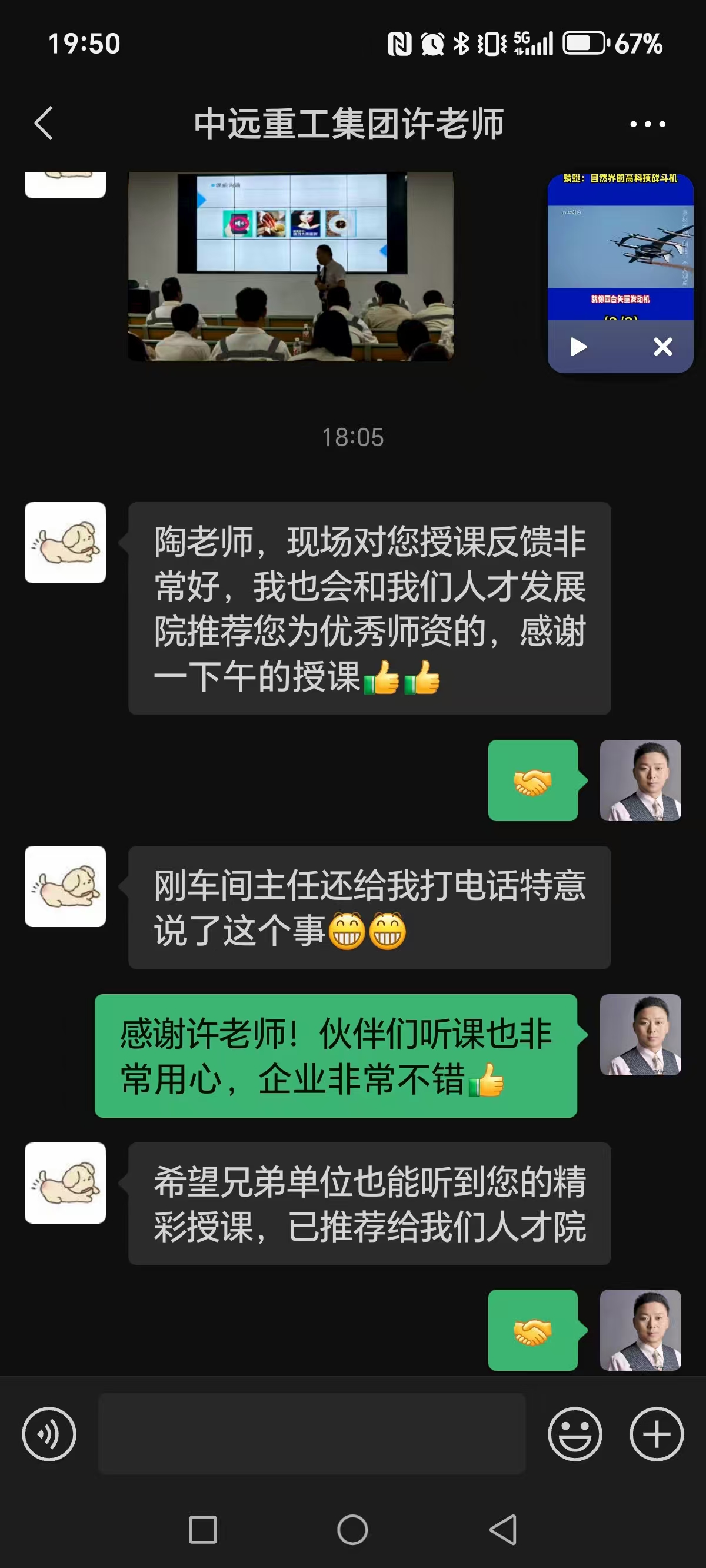Focus the message text field

coord(312,1433)
